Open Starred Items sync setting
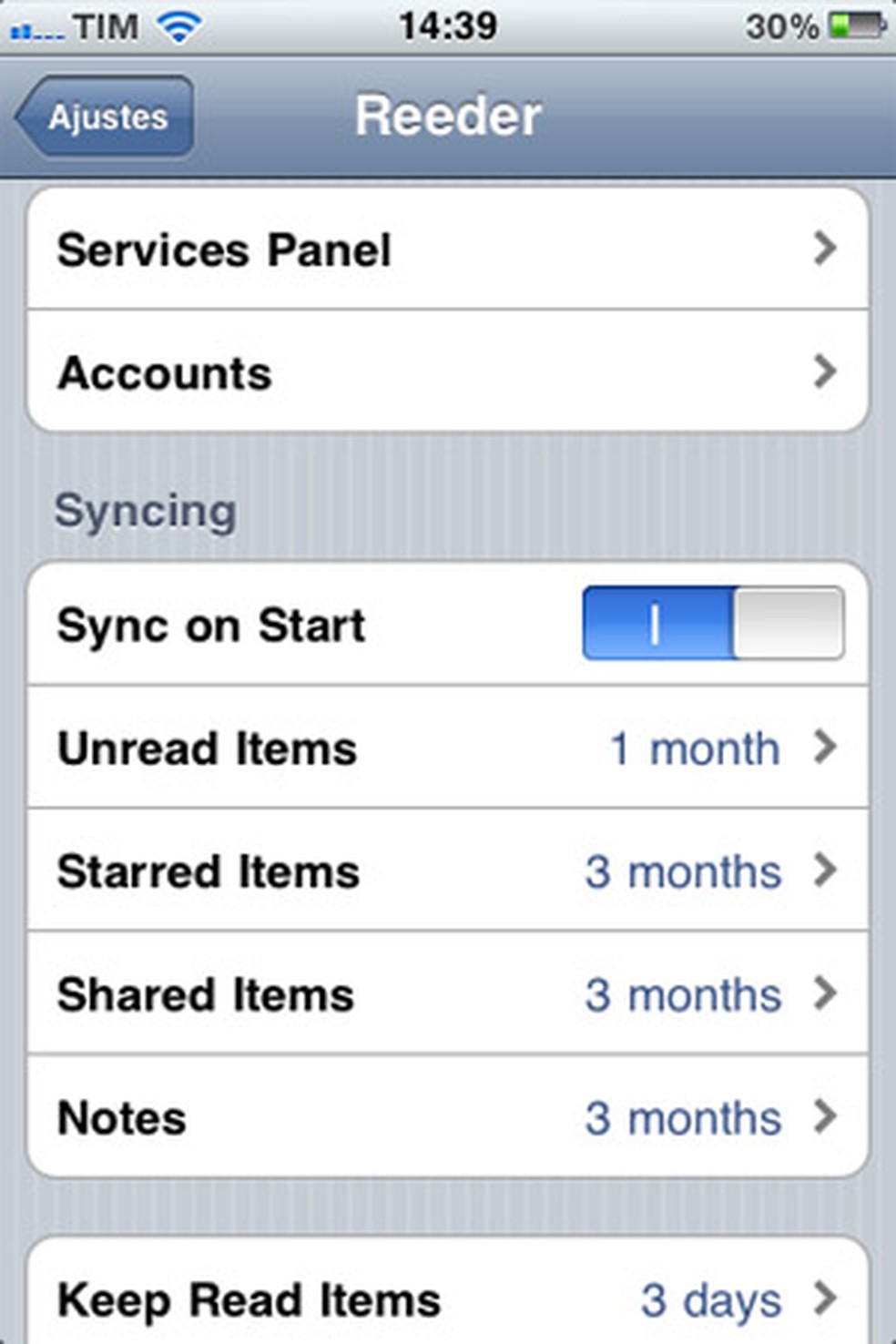The width and height of the screenshot is (896, 1344). click(x=448, y=871)
